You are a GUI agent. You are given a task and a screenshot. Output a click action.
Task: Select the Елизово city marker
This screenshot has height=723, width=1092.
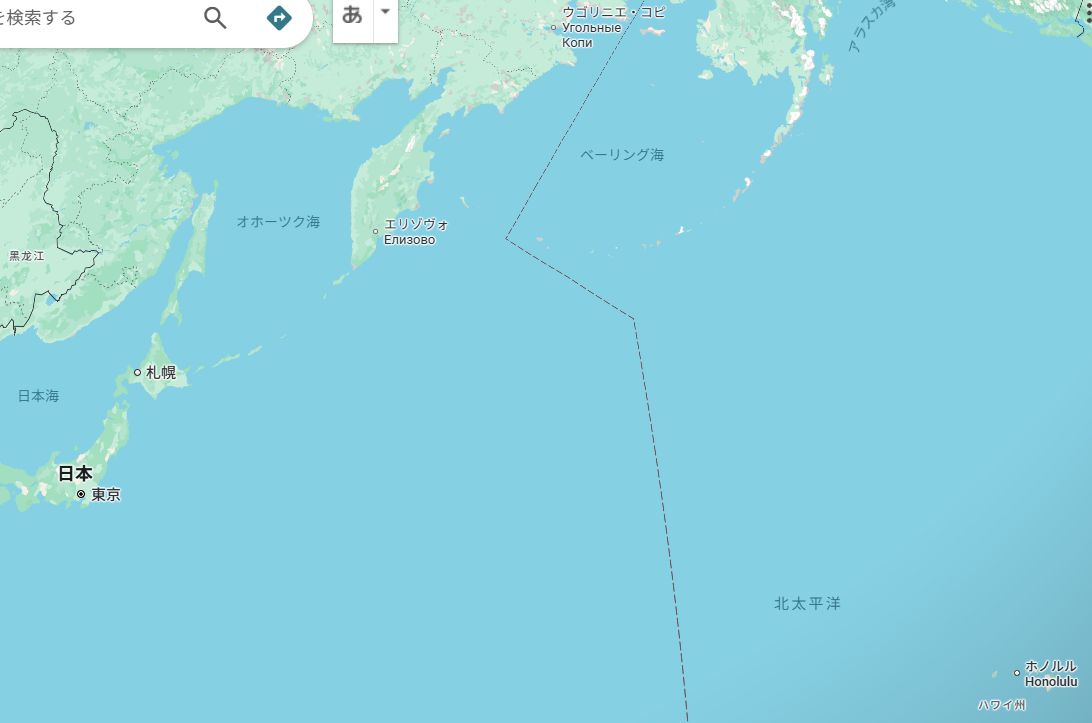376,232
